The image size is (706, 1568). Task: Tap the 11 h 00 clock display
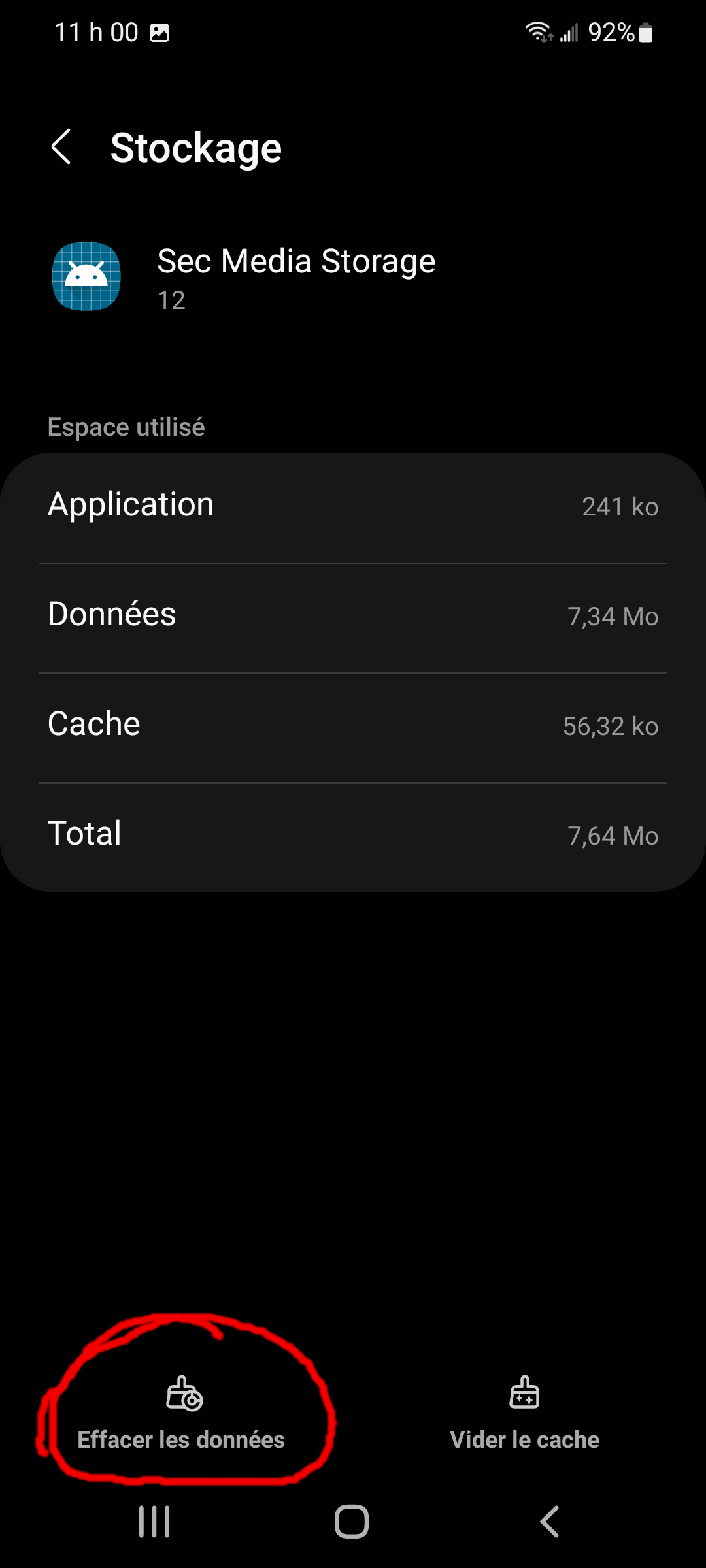pos(95,31)
